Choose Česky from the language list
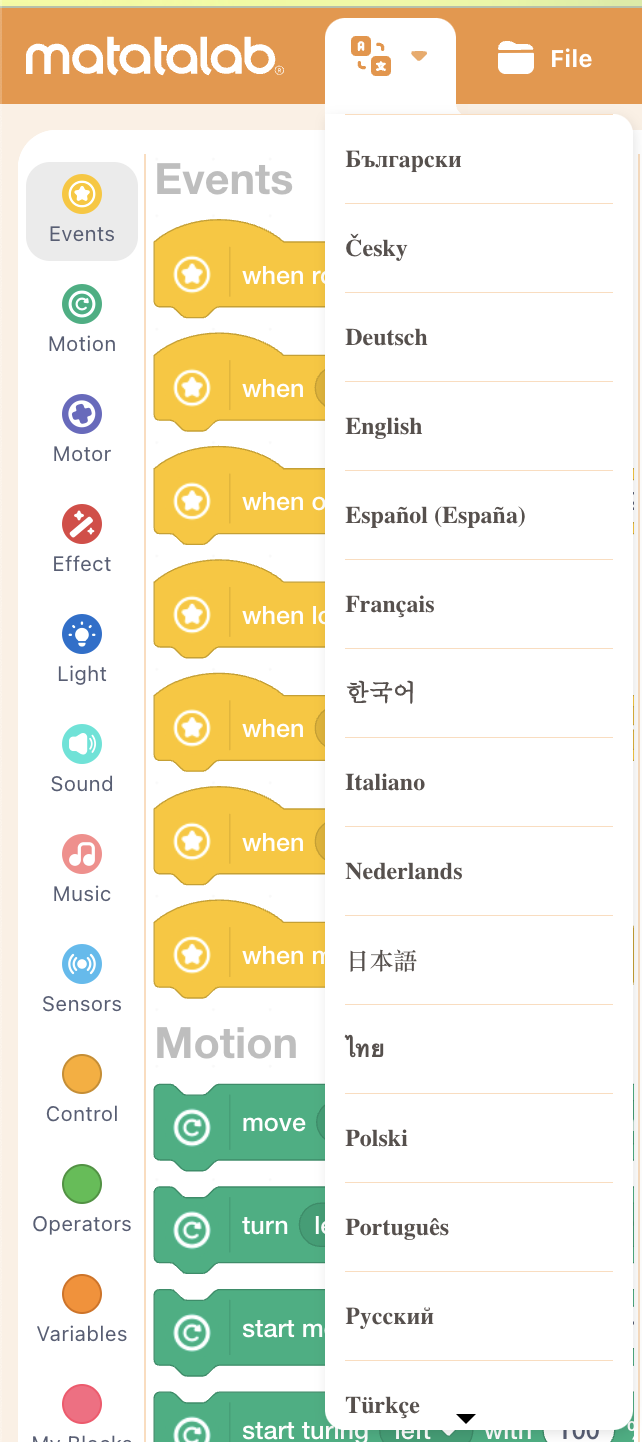The width and height of the screenshot is (642, 1442). click(x=376, y=249)
